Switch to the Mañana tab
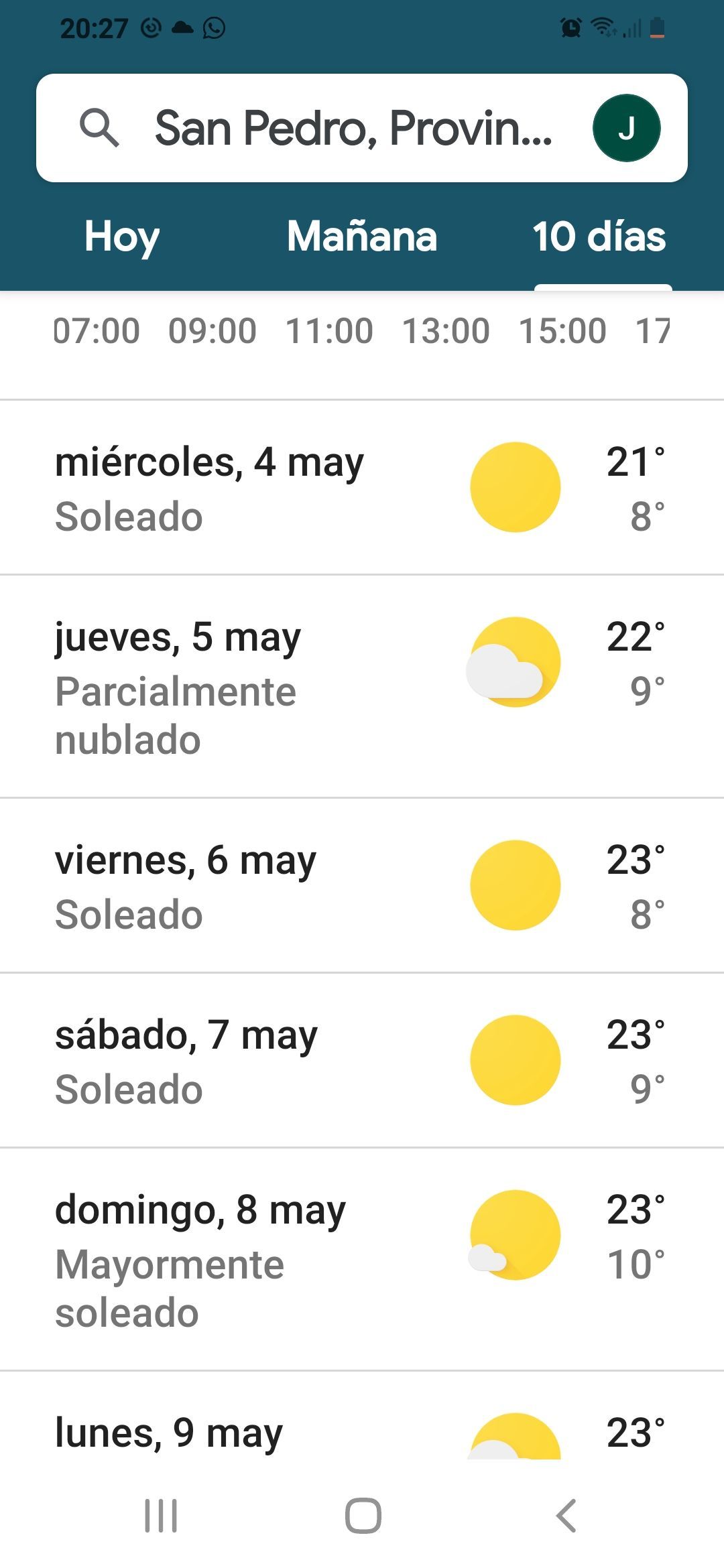The width and height of the screenshot is (724, 1568). click(362, 237)
